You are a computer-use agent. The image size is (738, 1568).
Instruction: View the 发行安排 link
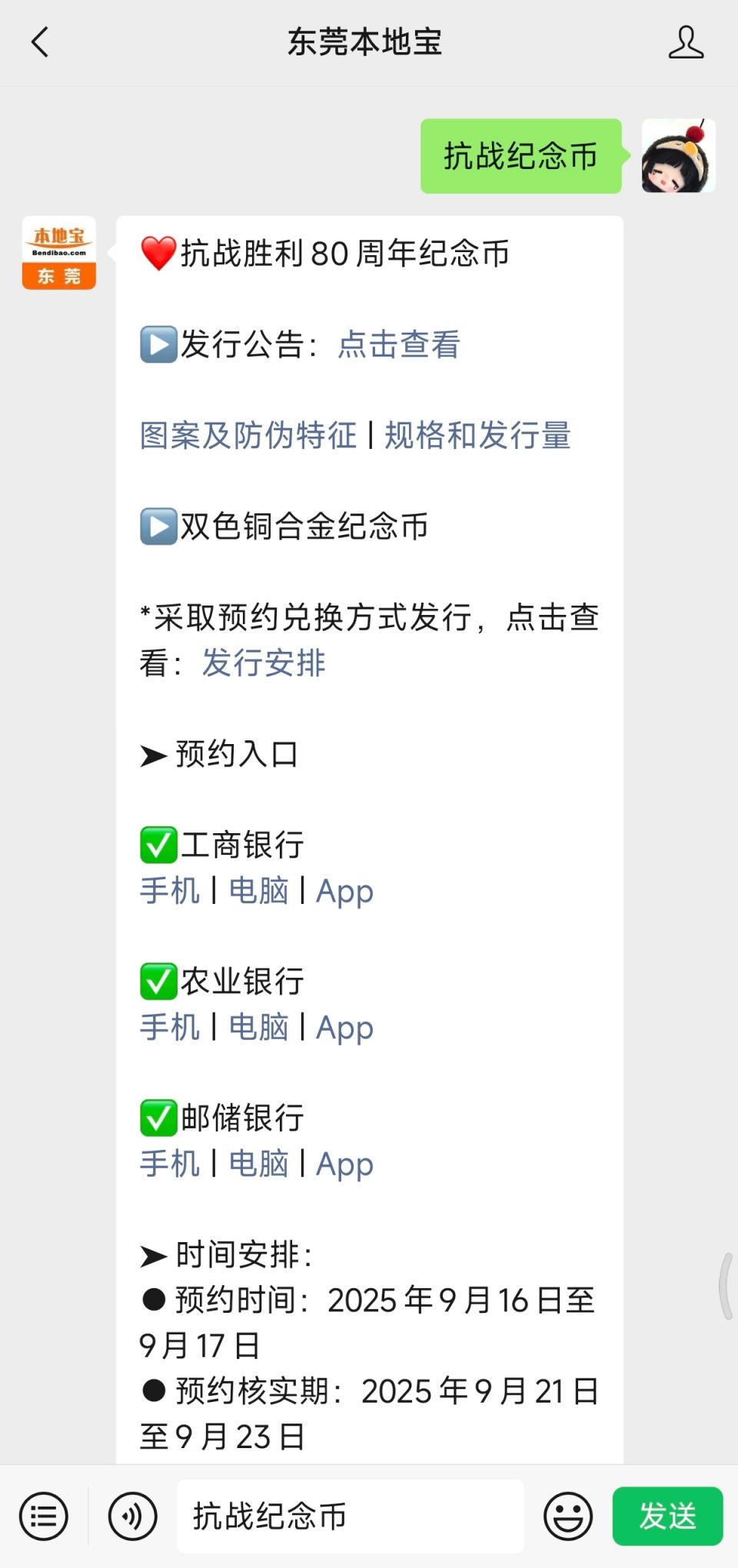264,663
